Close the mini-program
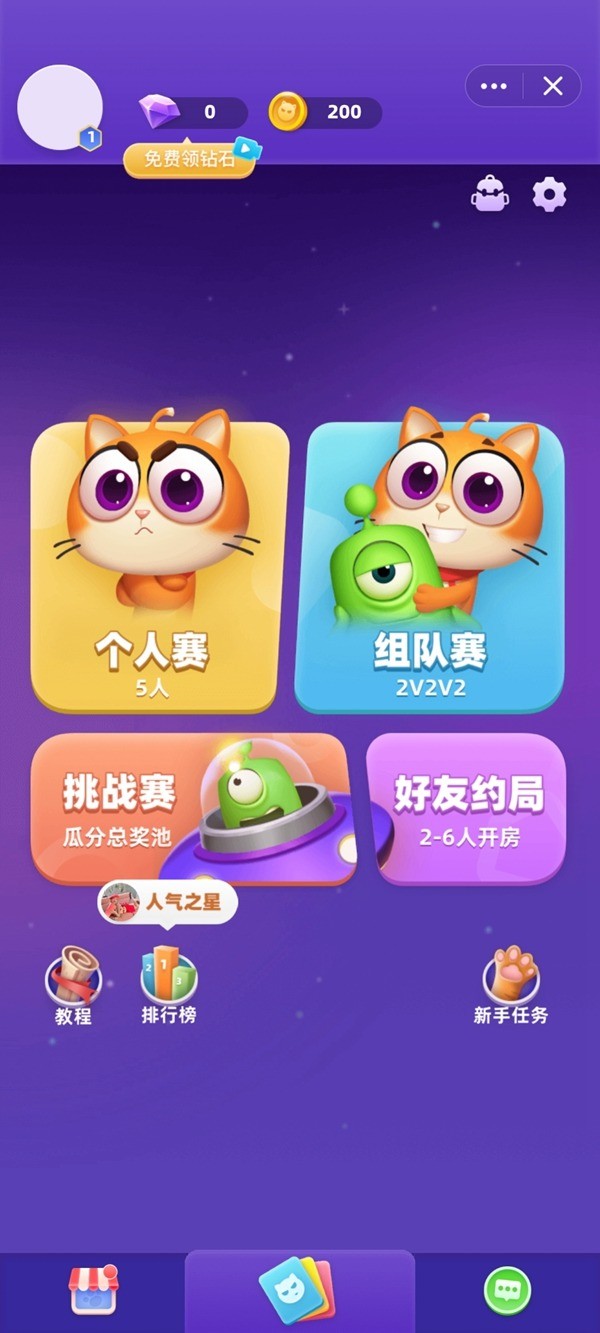The height and width of the screenshot is (1333, 600). 553,86
